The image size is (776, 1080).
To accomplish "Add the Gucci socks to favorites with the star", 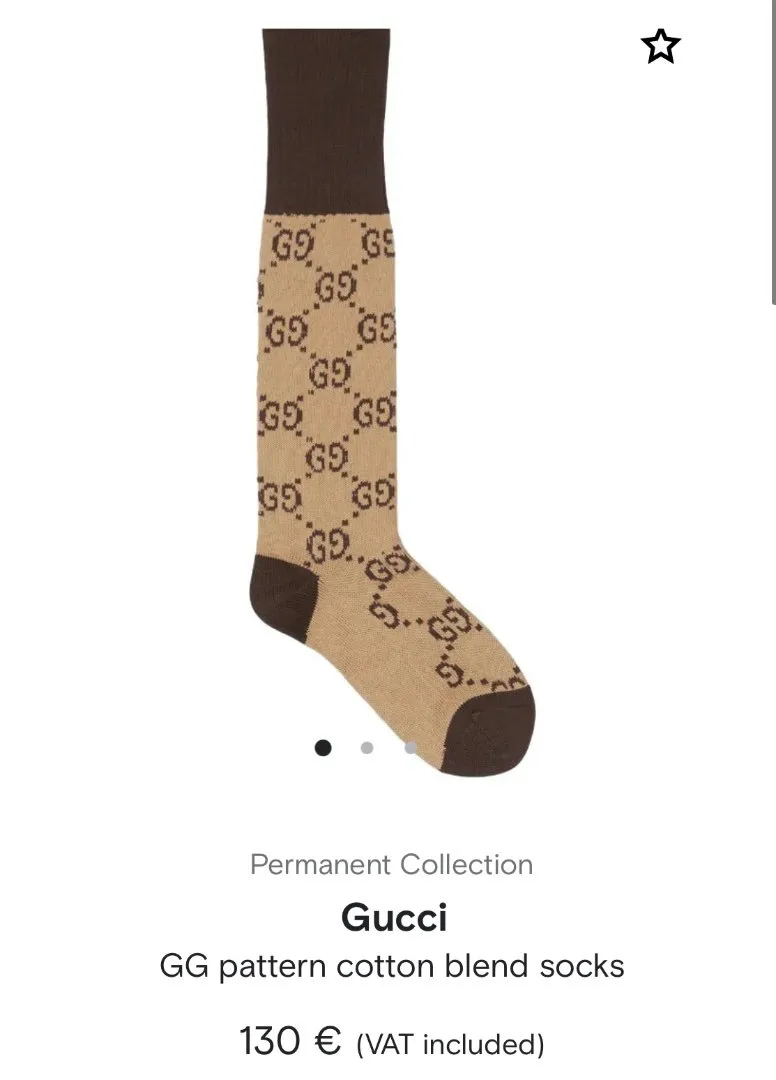I will [x=660, y=46].
